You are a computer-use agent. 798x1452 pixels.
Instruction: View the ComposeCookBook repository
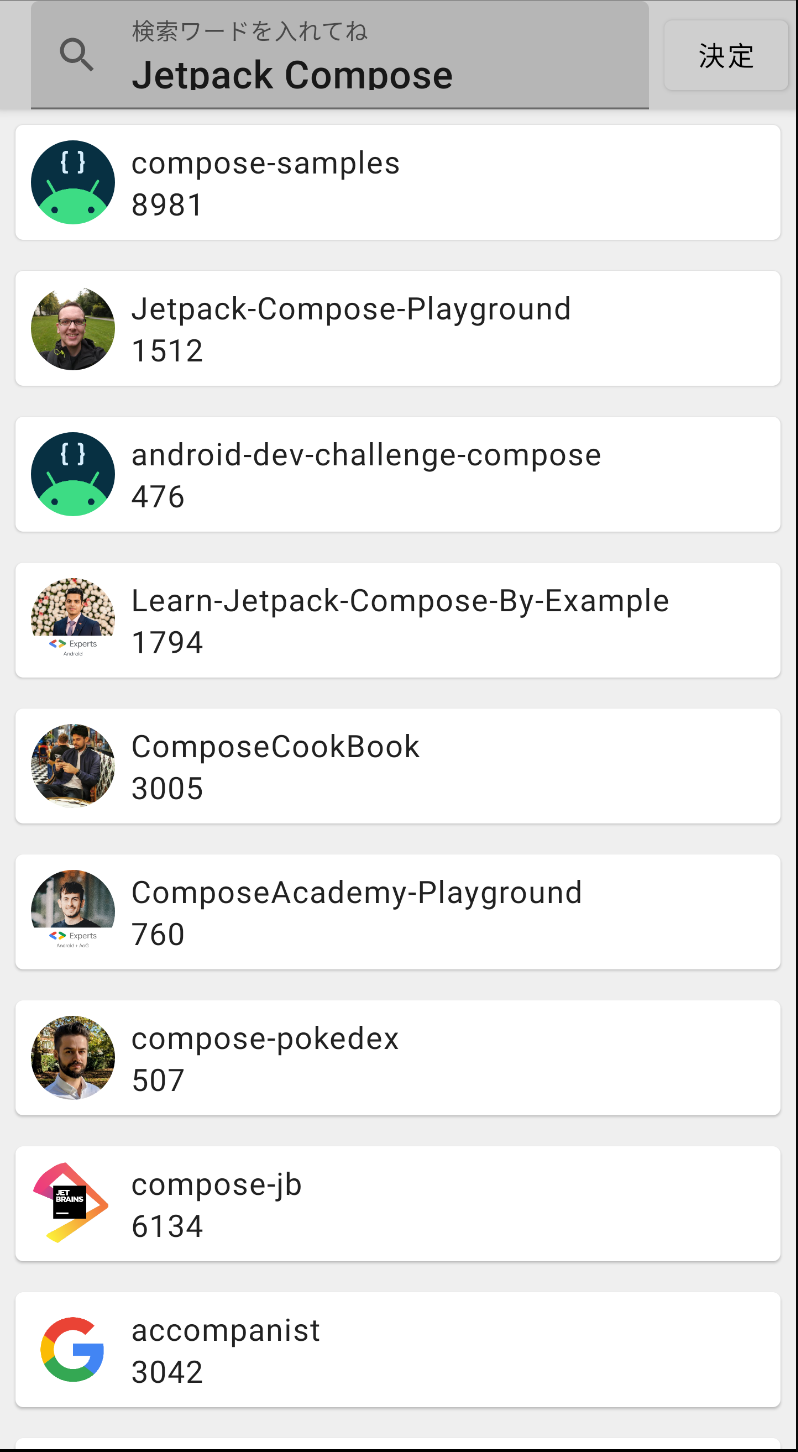pyautogui.click(x=398, y=766)
